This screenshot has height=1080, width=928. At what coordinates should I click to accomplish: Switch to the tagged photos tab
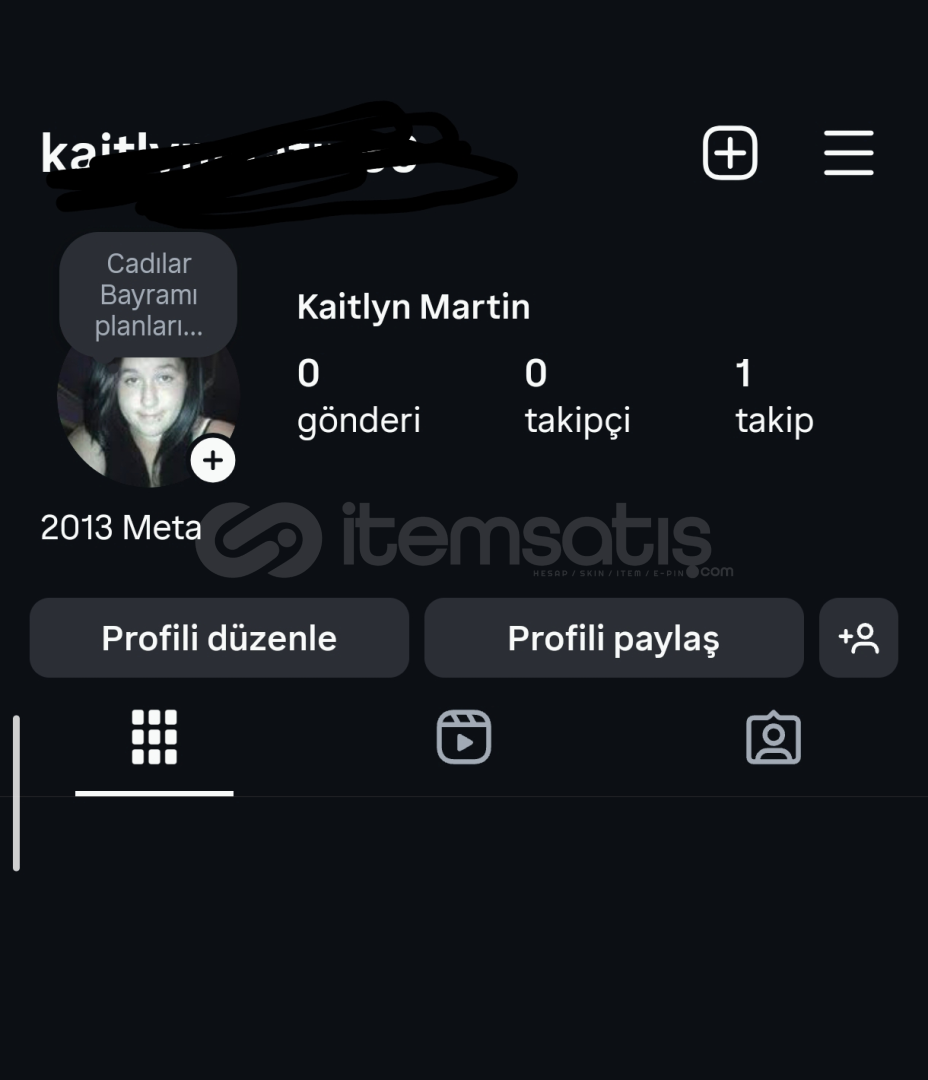click(773, 738)
